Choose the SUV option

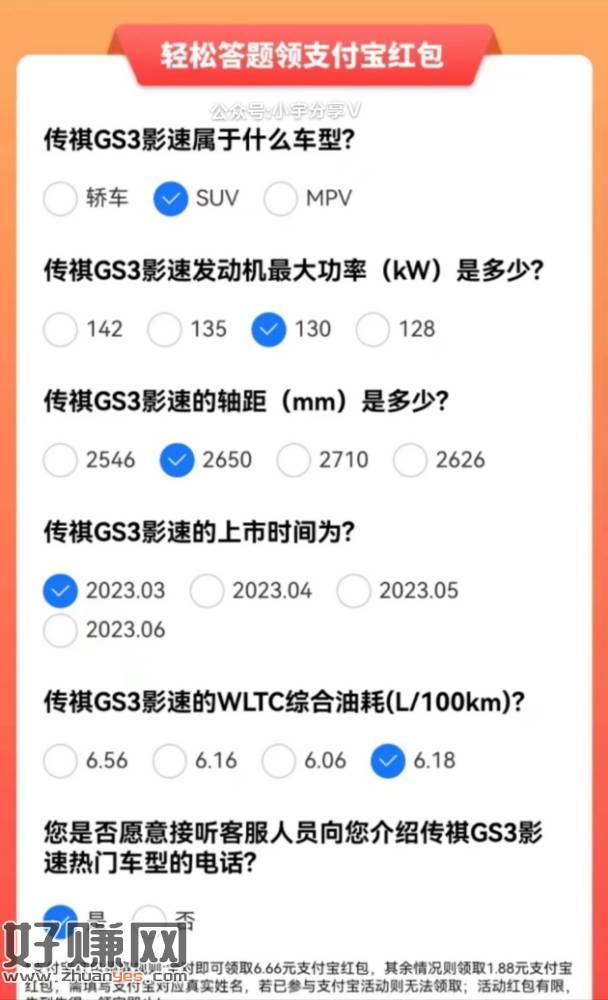coord(171,198)
